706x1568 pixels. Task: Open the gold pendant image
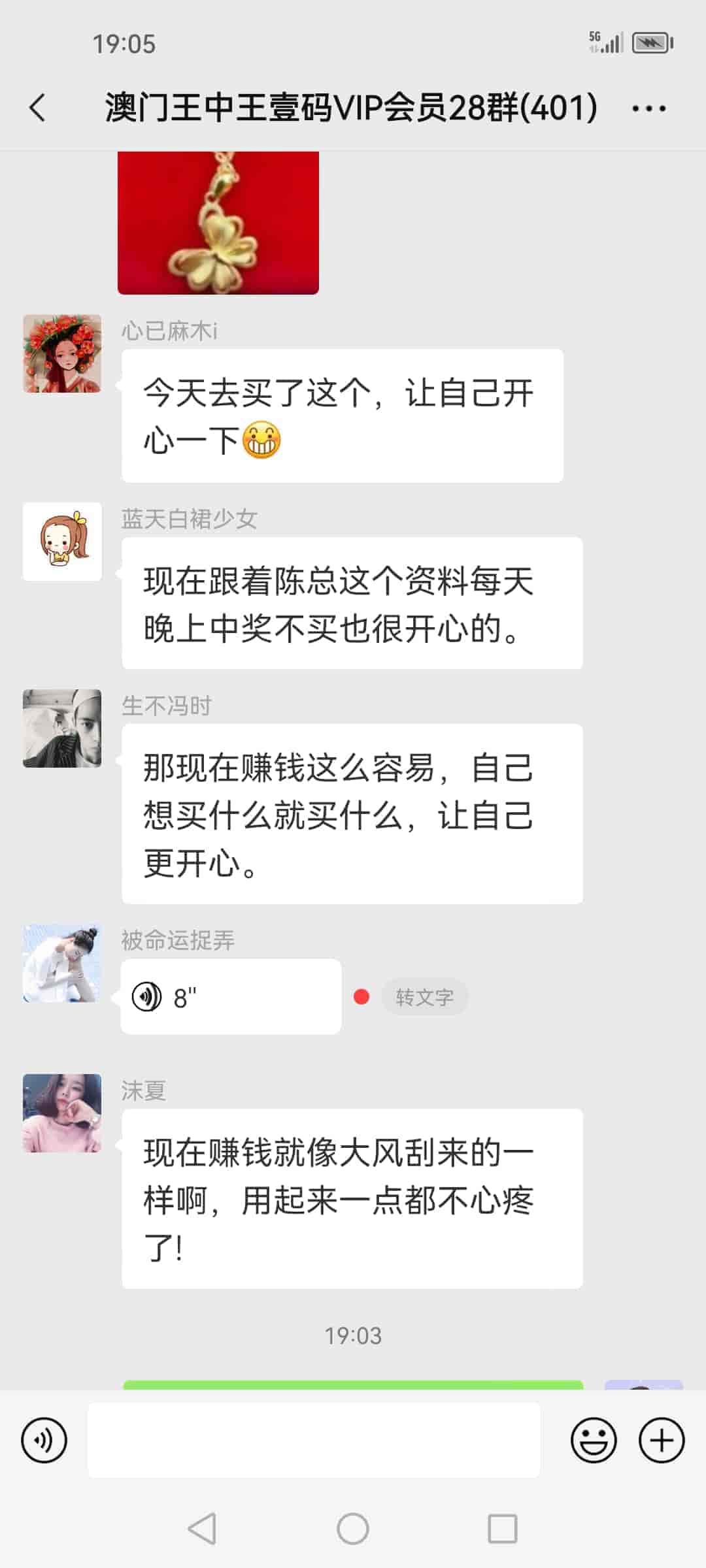(x=218, y=222)
